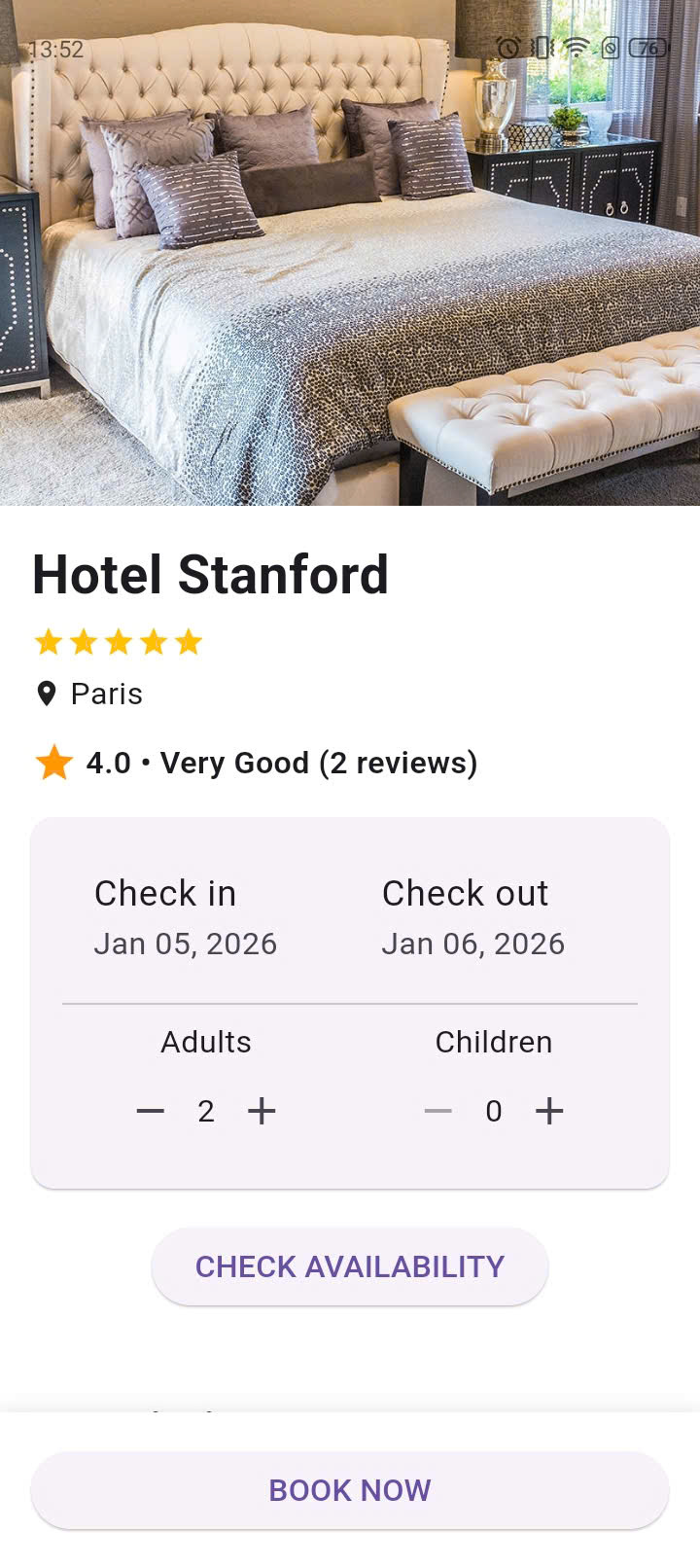
Task: Decrease the Adults count from 2
Action: [151, 1110]
